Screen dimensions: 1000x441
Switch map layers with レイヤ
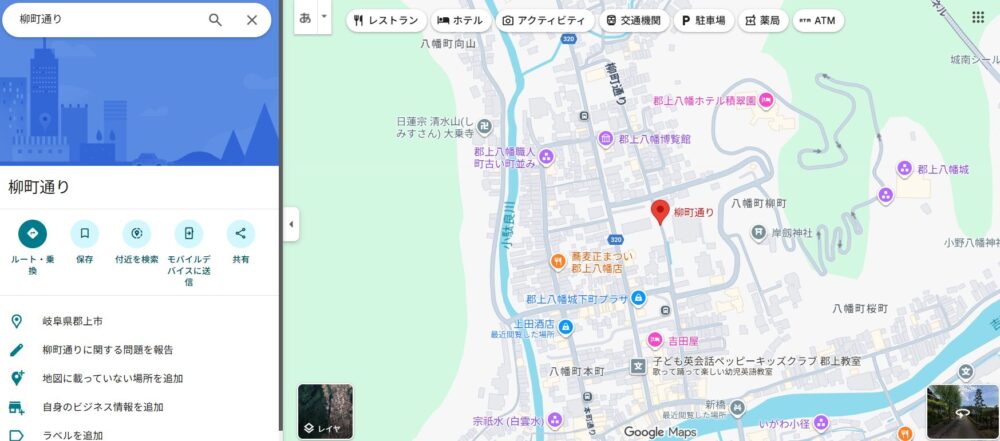coord(325,412)
